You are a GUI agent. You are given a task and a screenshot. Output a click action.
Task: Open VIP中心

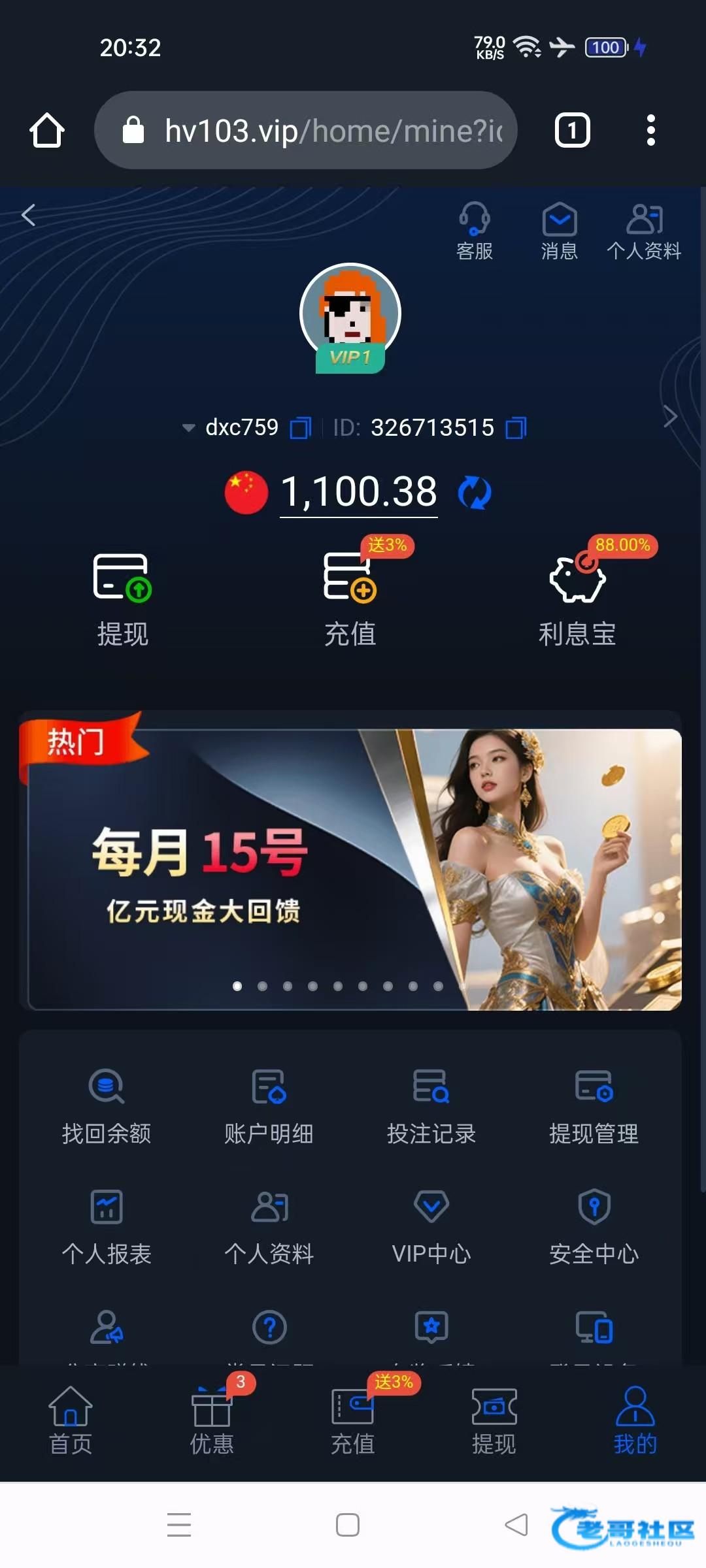[431, 1225]
